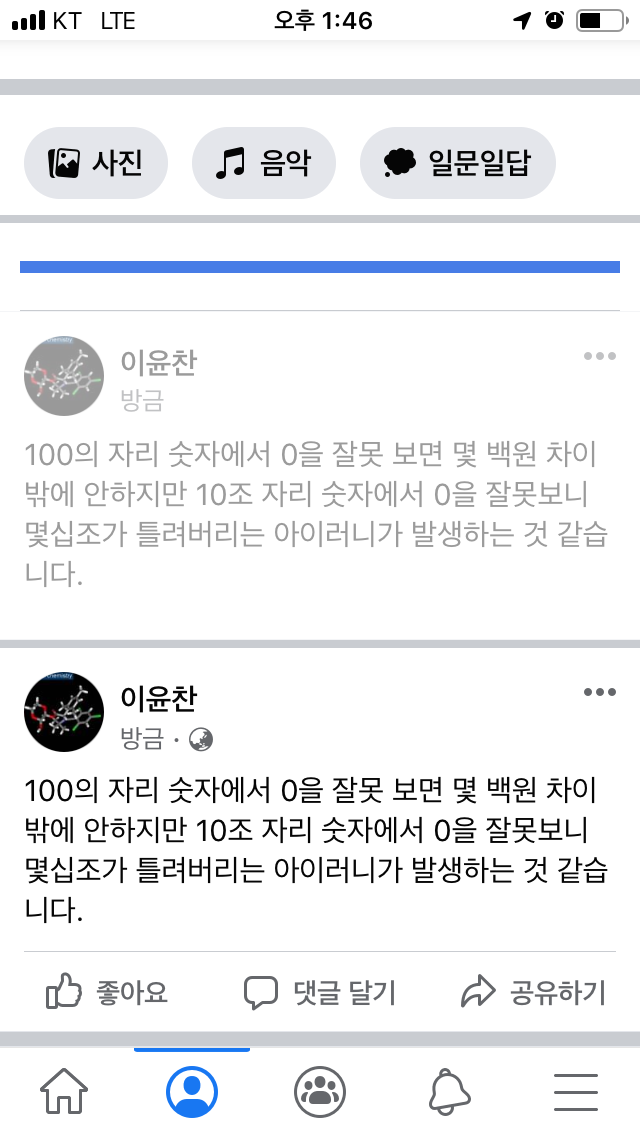Switch to the profile tab

[x=192, y=1091]
